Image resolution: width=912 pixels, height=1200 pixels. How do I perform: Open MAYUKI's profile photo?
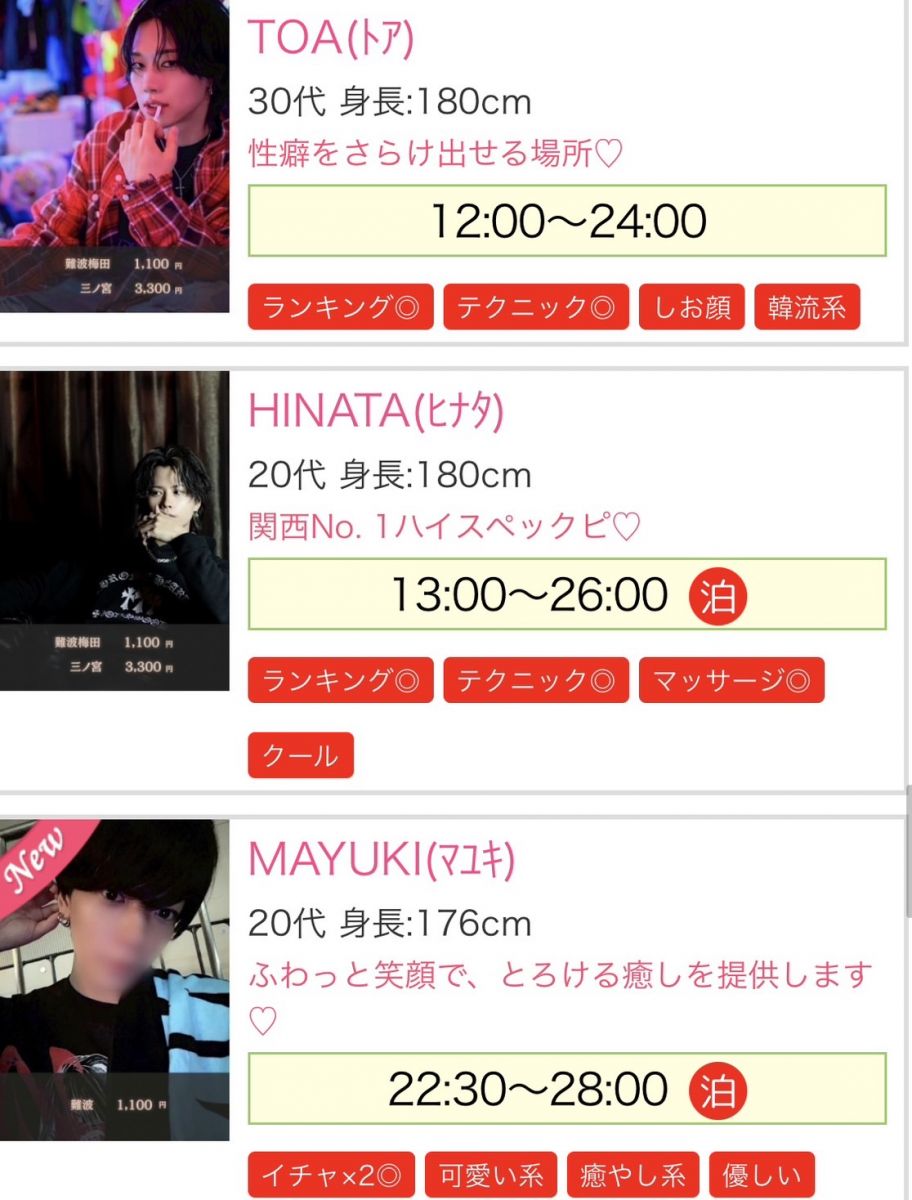tap(114, 980)
